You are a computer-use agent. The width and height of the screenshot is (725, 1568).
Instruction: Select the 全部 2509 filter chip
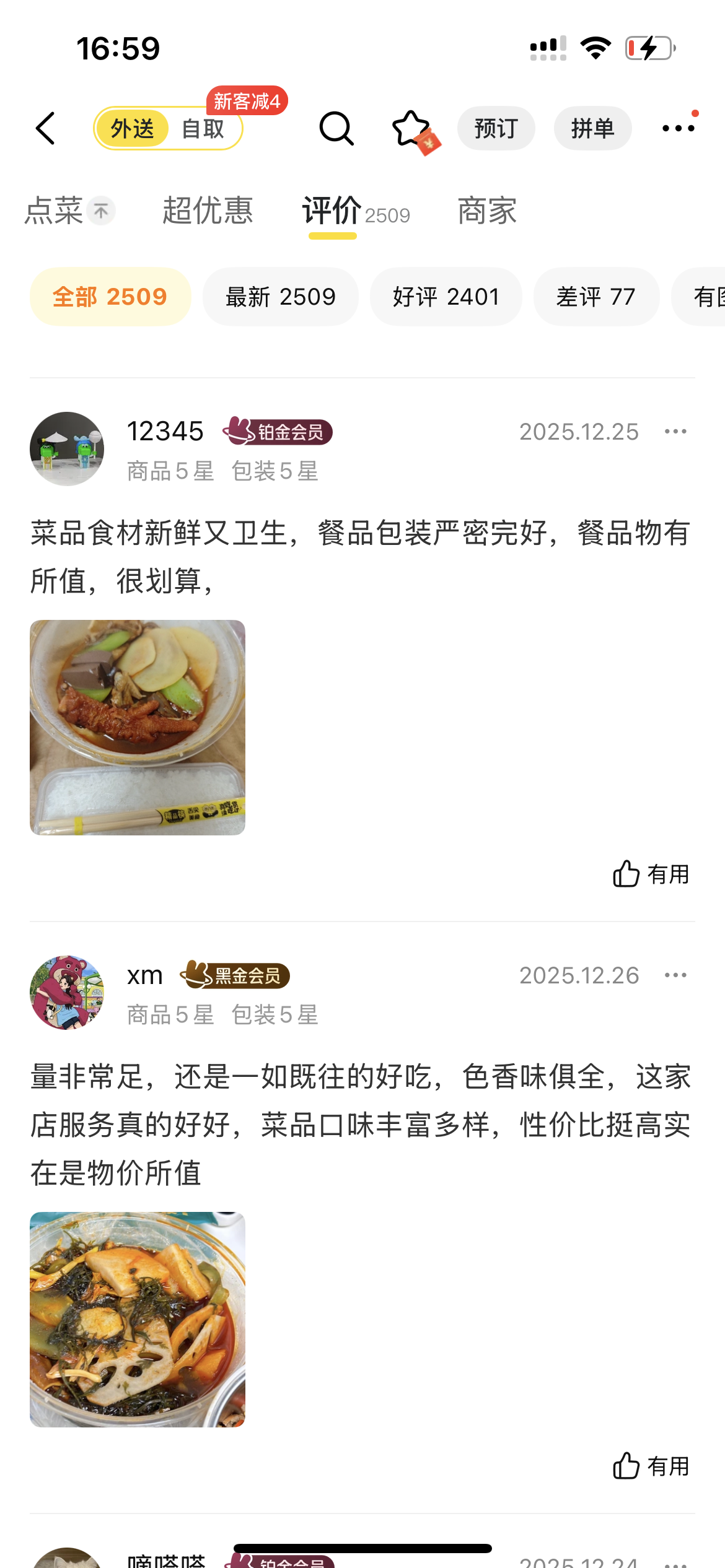pos(110,297)
